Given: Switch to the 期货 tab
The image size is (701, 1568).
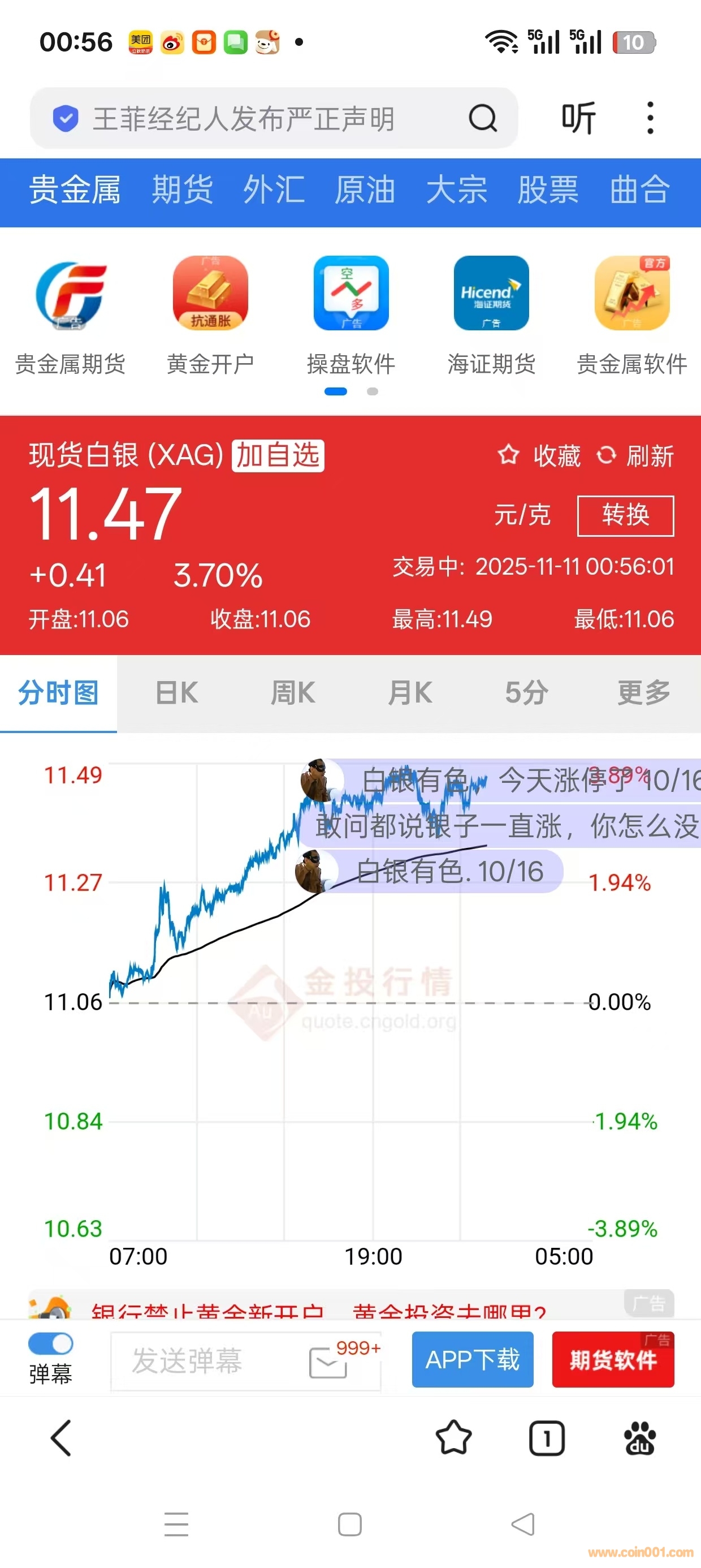Looking at the screenshot, I should [x=182, y=190].
